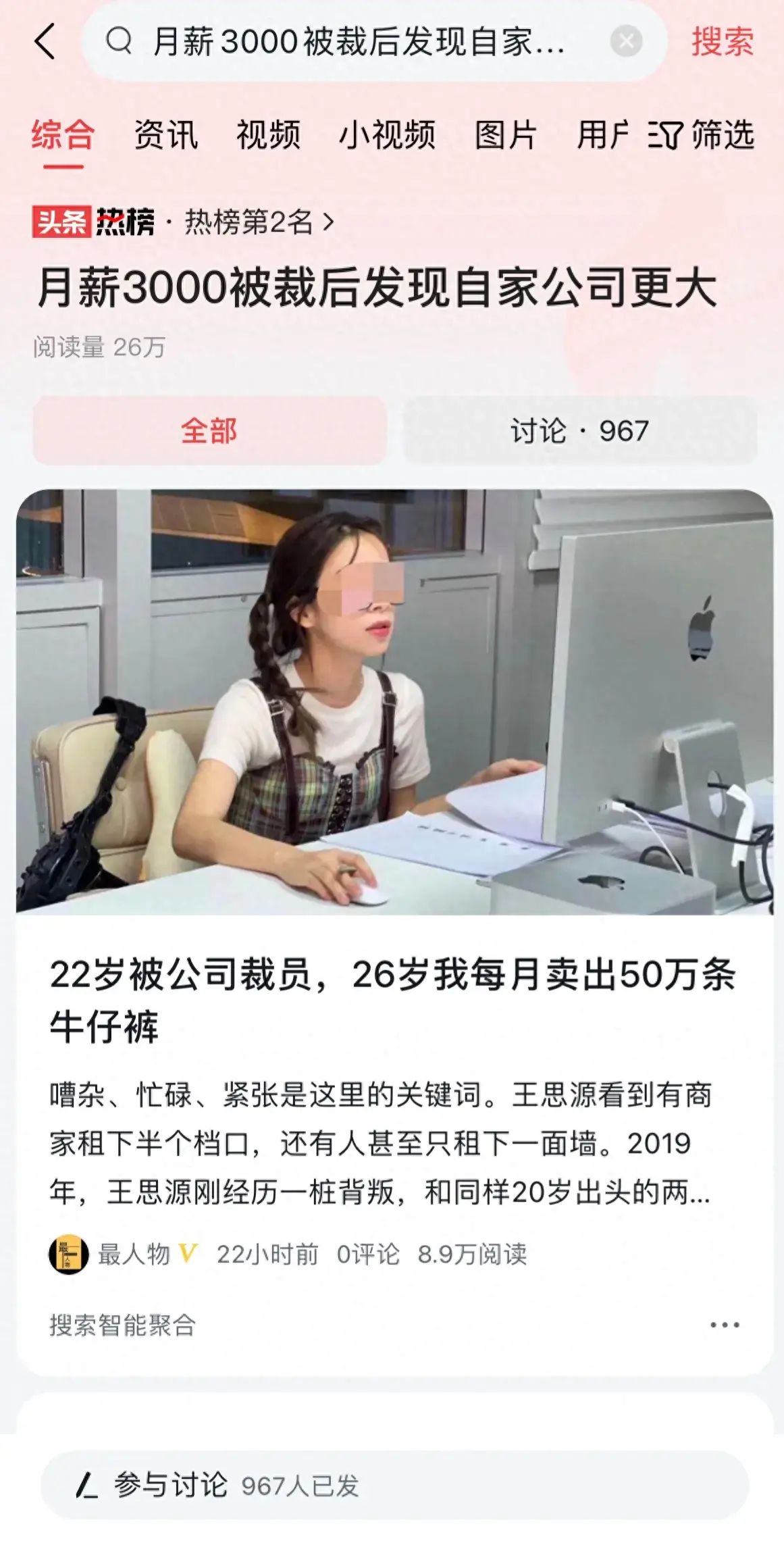Tap the search field with the query text
Viewport: 784px width, 1543px height.
pyautogui.click(x=358, y=42)
